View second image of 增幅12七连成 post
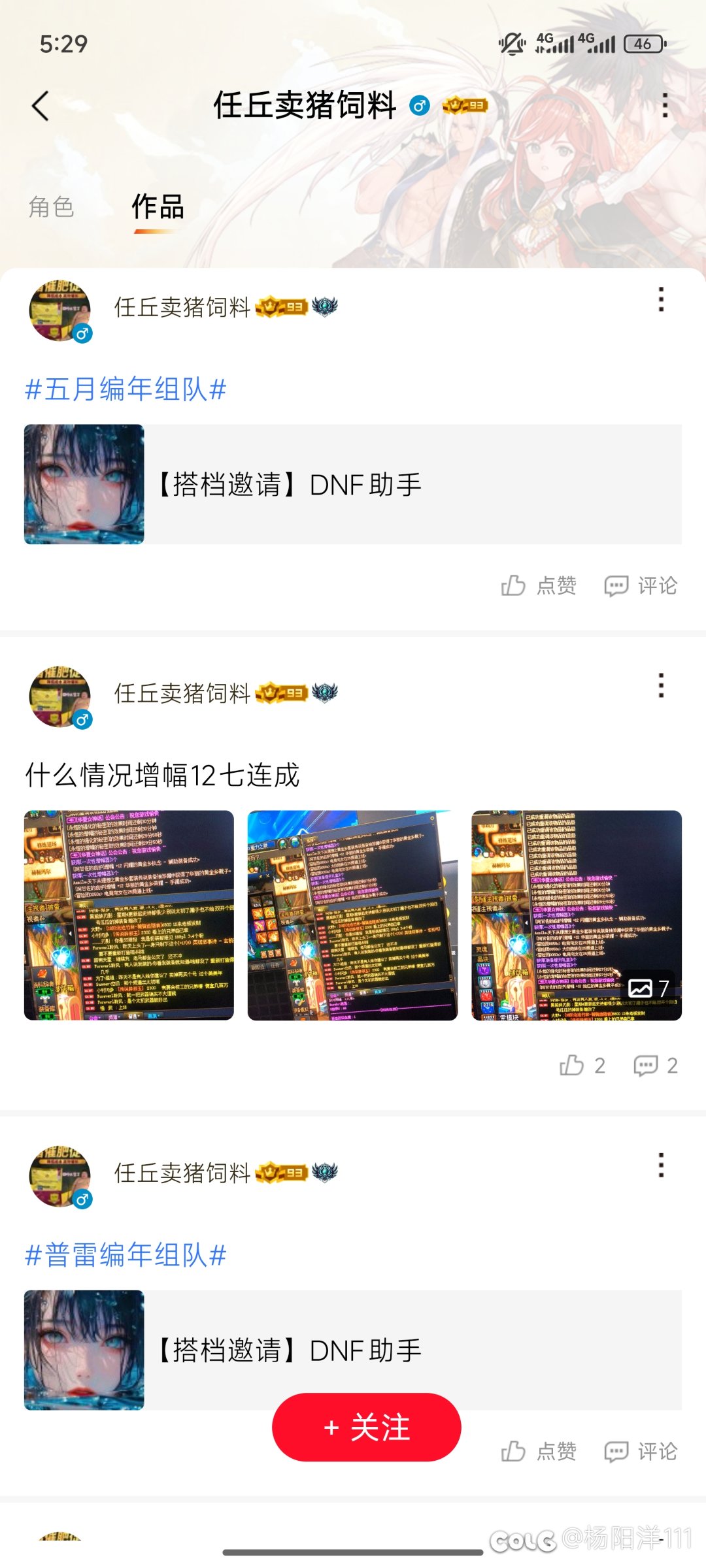The width and height of the screenshot is (706, 1568). tap(352, 915)
